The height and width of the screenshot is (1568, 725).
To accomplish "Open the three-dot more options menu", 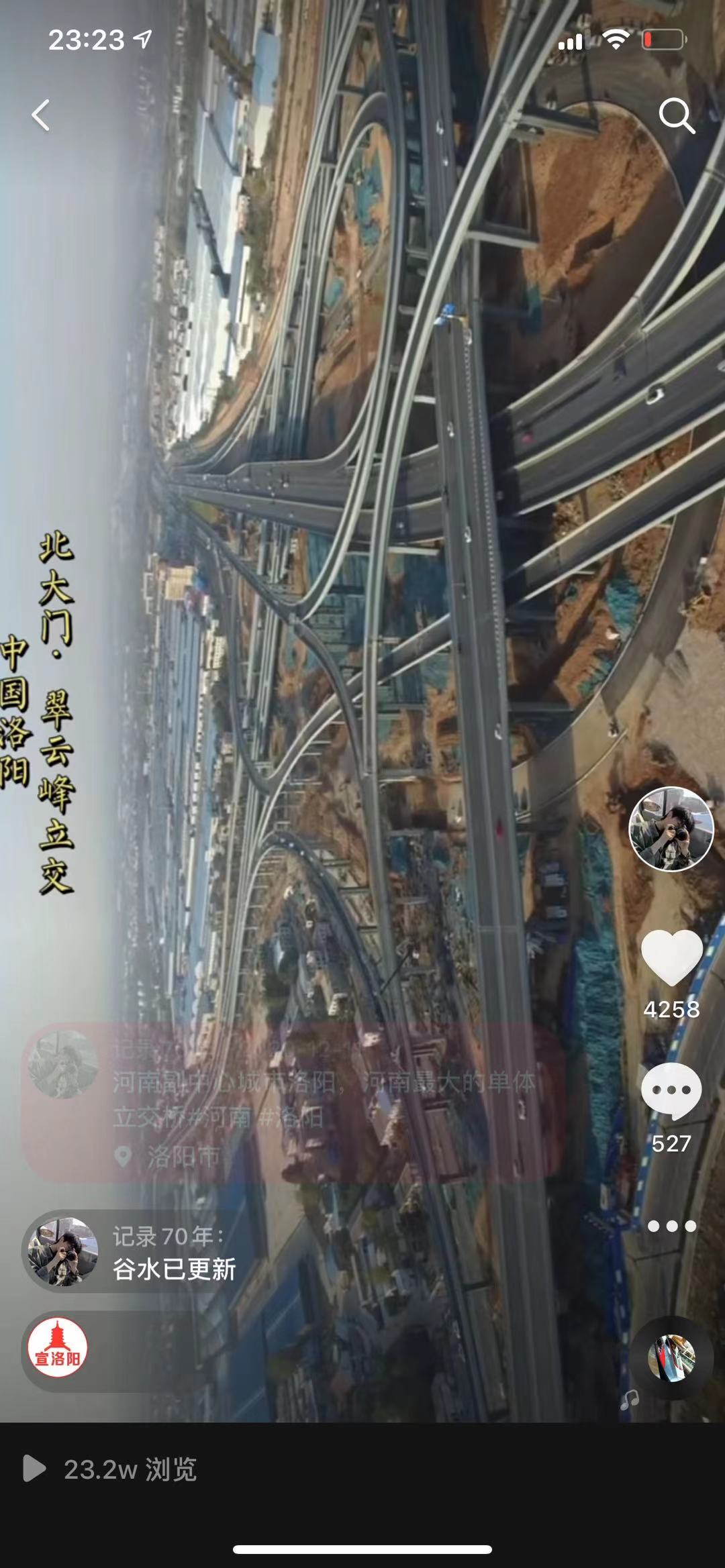I will click(671, 1226).
